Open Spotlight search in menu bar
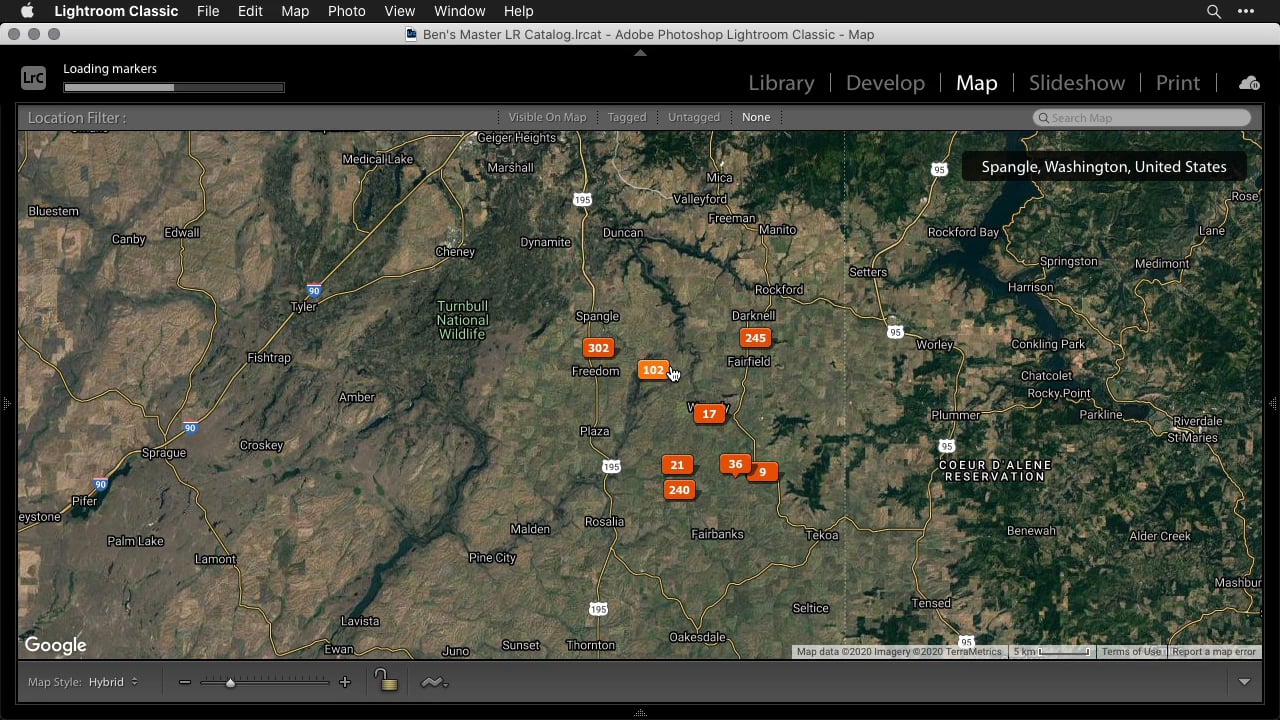The image size is (1280, 720). point(1214,11)
